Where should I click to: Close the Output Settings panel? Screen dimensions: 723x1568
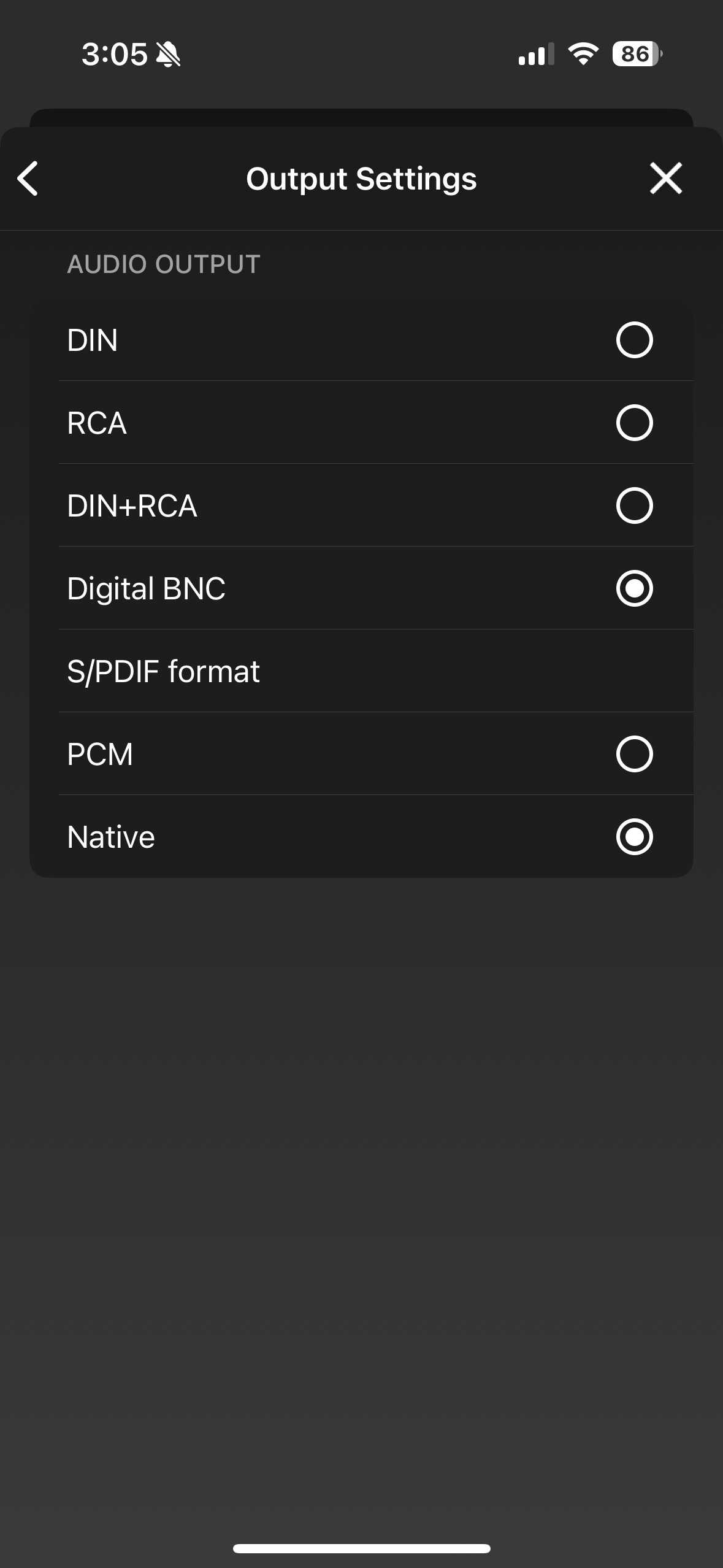click(x=665, y=179)
